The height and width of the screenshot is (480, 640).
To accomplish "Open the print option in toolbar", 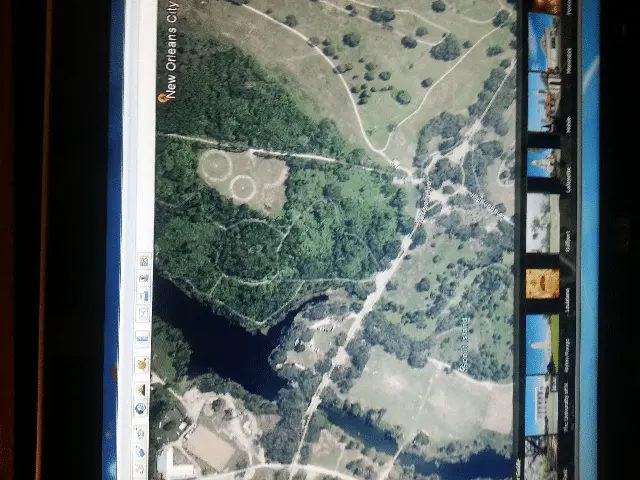I will [143, 295].
